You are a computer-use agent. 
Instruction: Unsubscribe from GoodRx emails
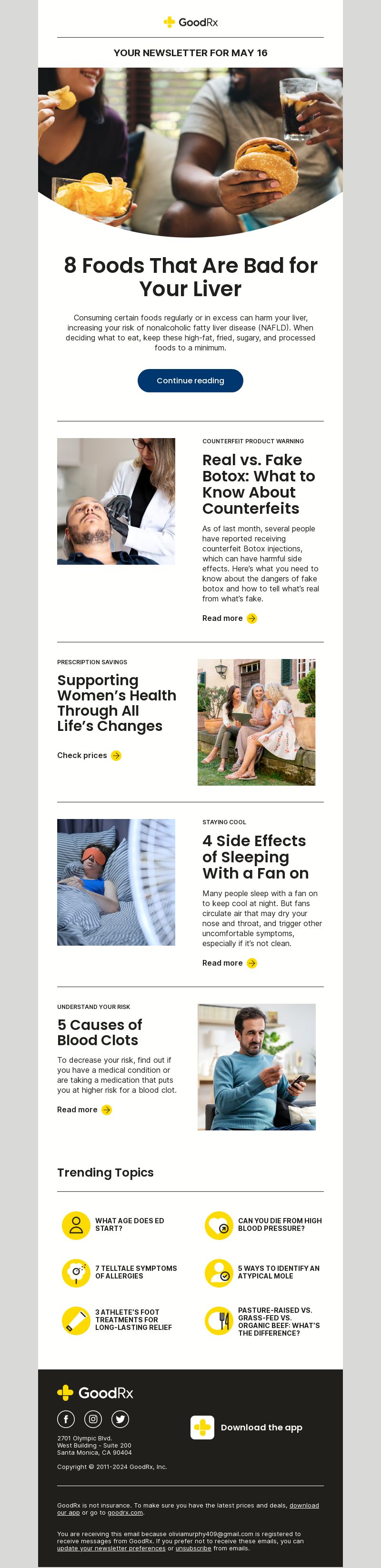(193, 1548)
